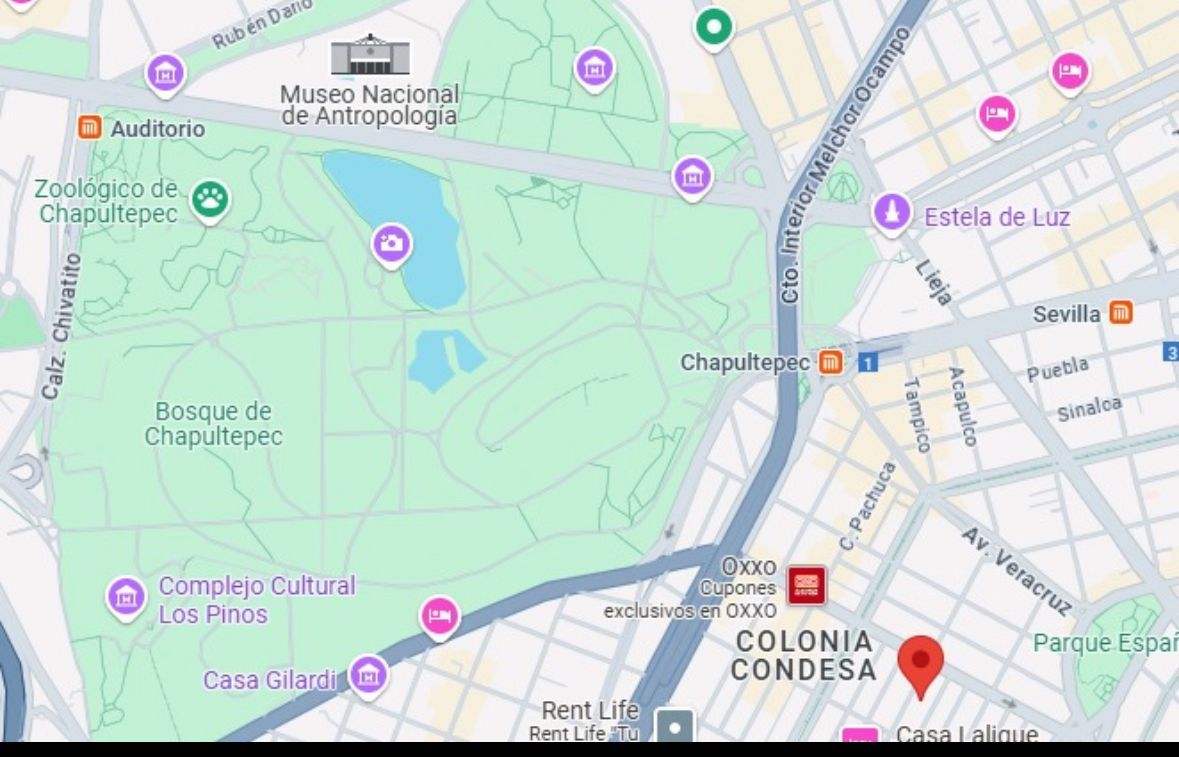The height and width of the screenshot is (757, 1179).
Task: Select the Auditorio metro station icon
Action: 89,127
